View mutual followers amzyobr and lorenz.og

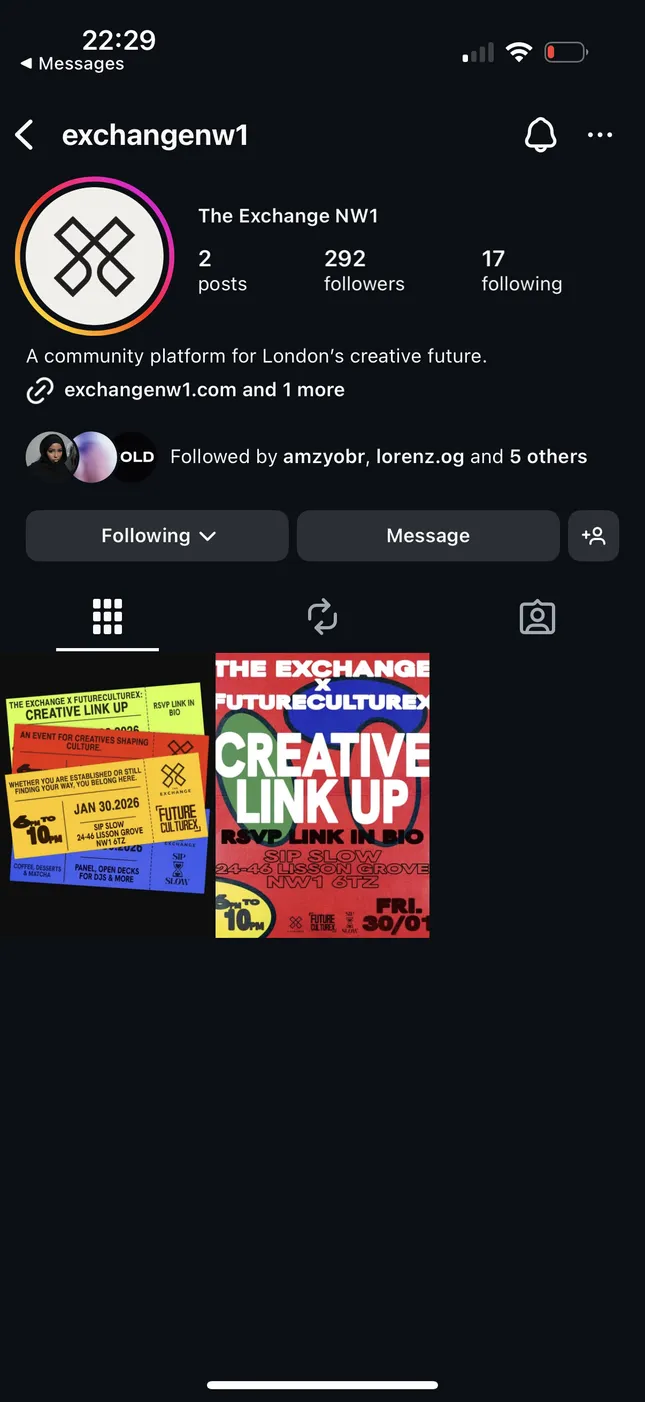pos(378,457)
